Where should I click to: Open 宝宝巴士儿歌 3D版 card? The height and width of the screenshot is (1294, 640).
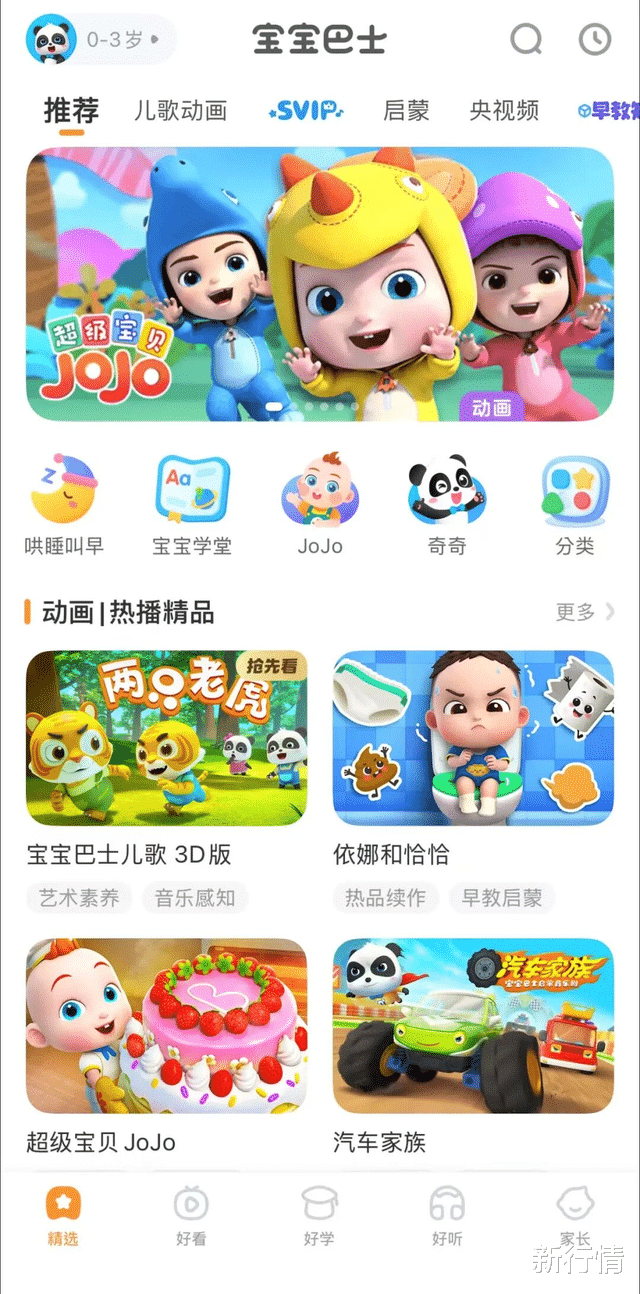point(166,738)
